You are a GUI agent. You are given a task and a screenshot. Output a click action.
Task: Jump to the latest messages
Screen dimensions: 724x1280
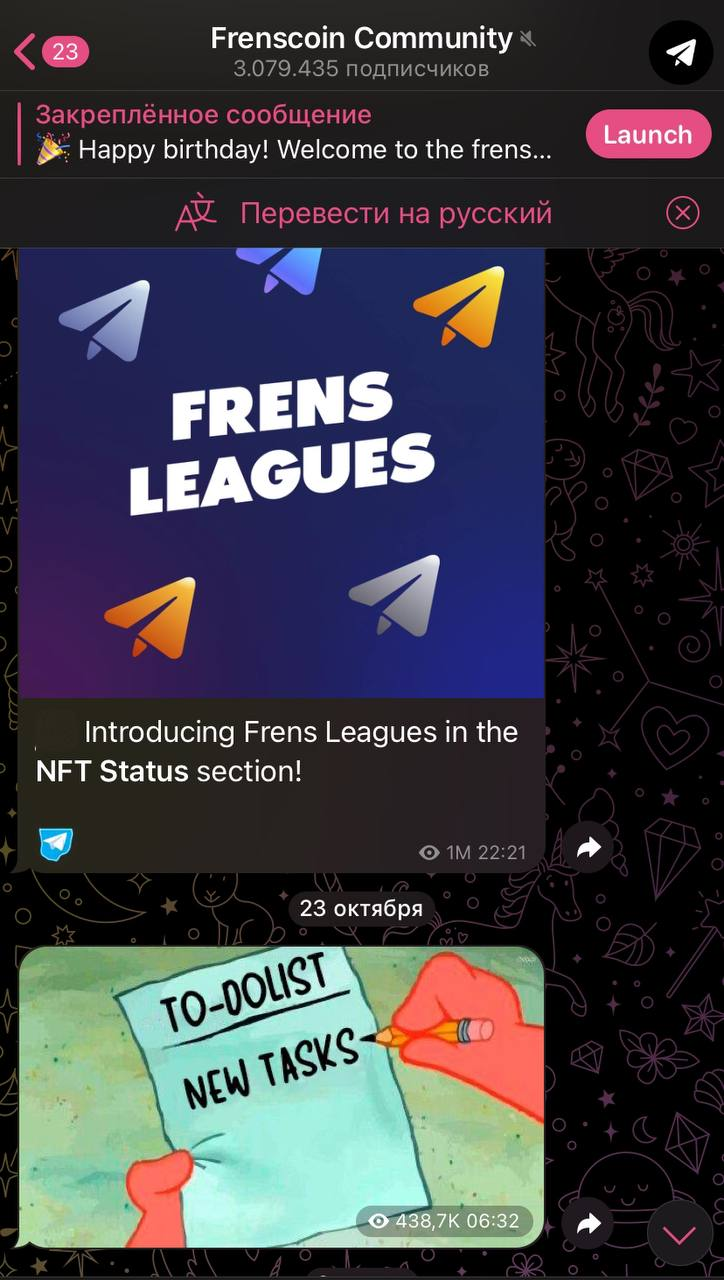click(x=680, y=1233)
